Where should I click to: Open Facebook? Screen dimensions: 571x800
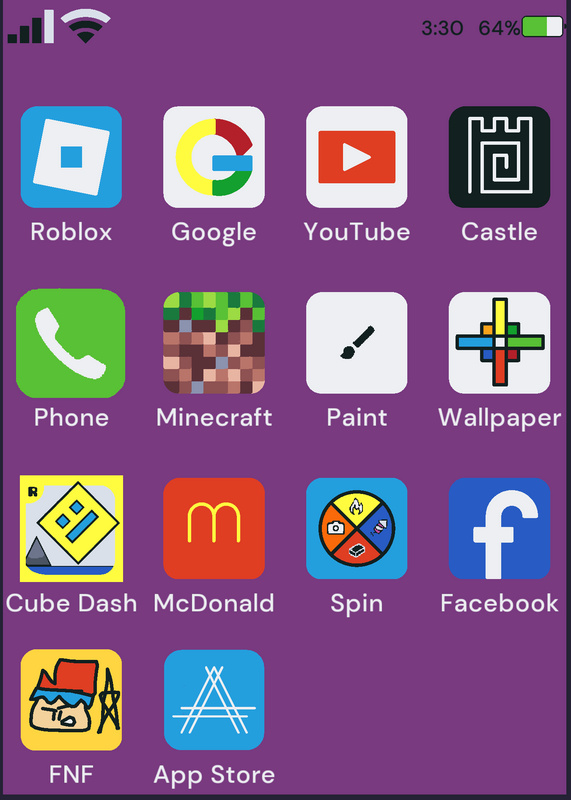tap(500, 529)
